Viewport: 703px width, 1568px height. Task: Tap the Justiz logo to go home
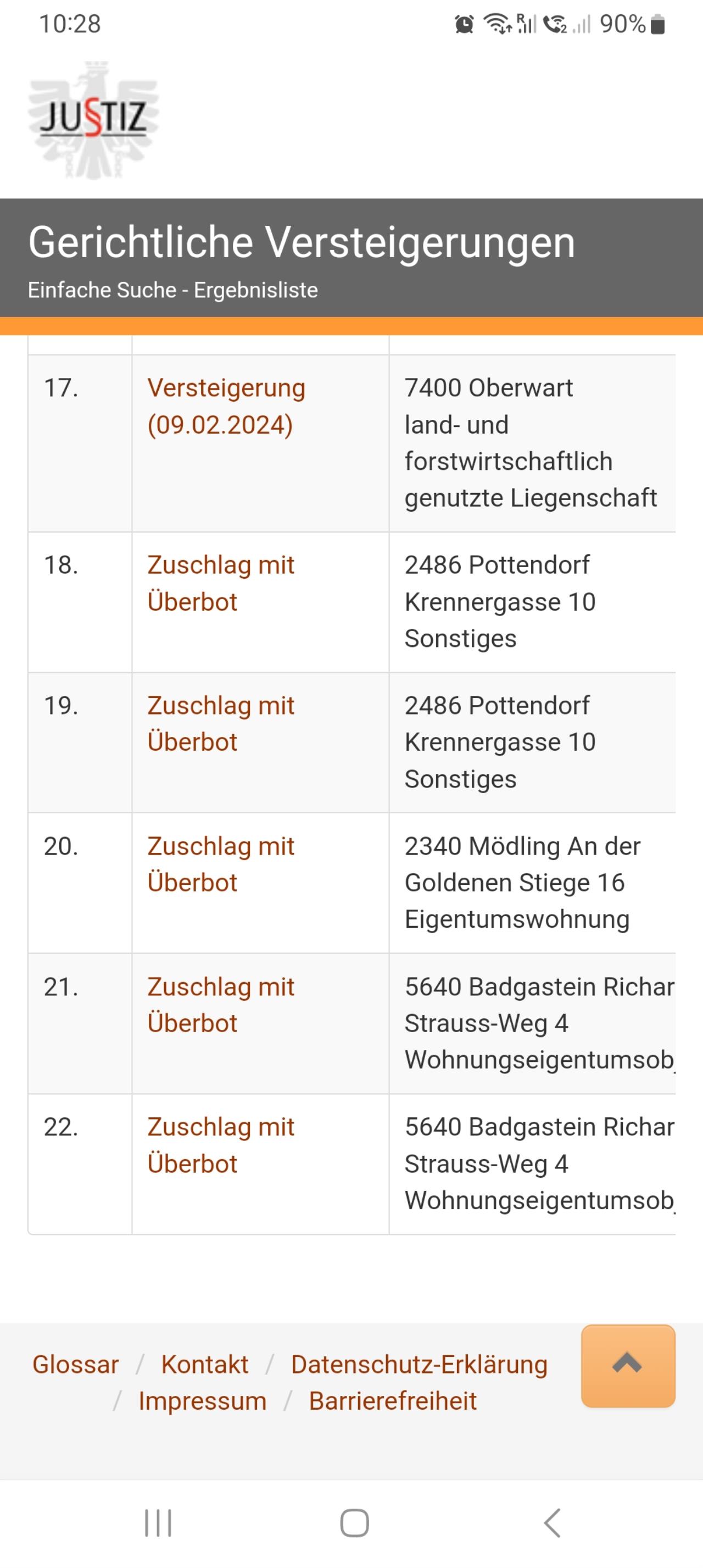[93, 120]
